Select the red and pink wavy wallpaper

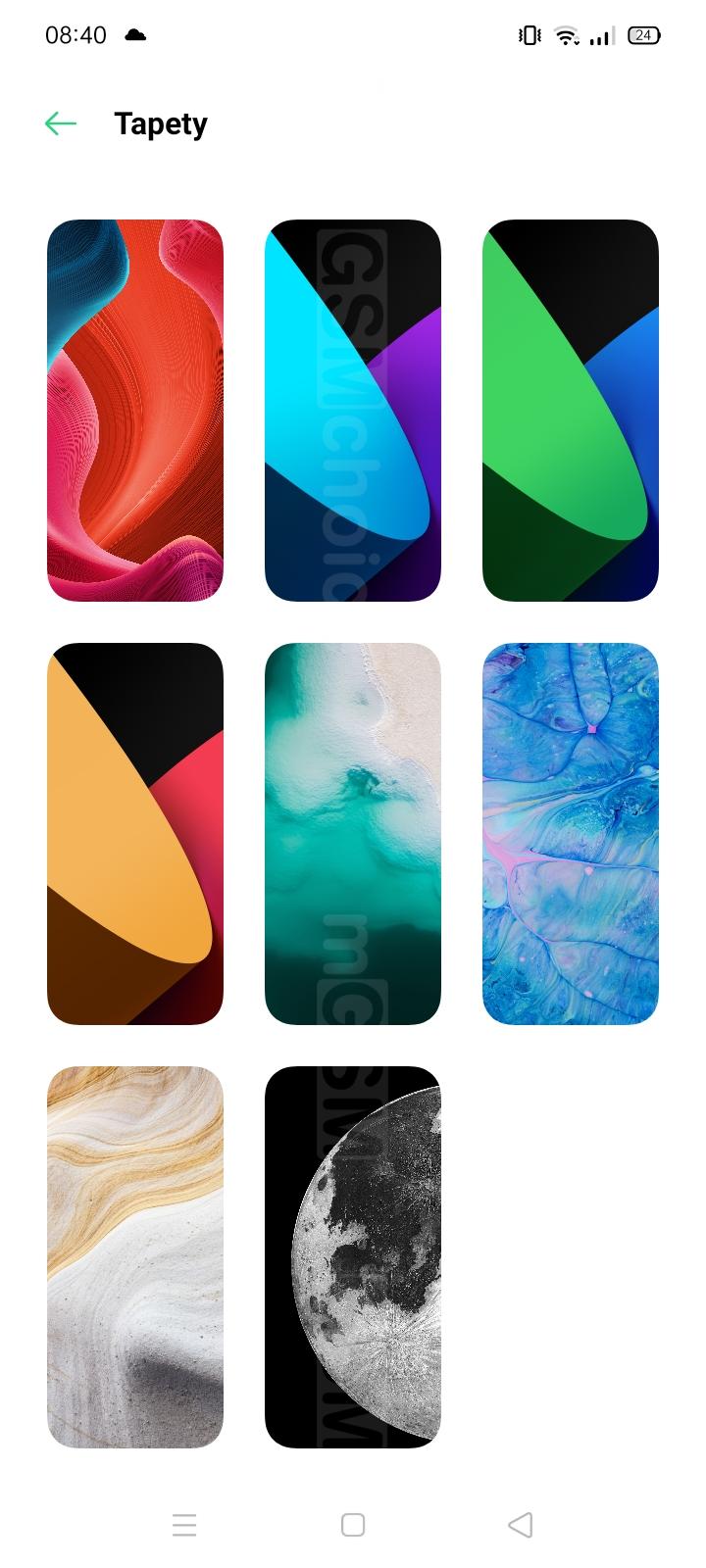coord(135,410)
